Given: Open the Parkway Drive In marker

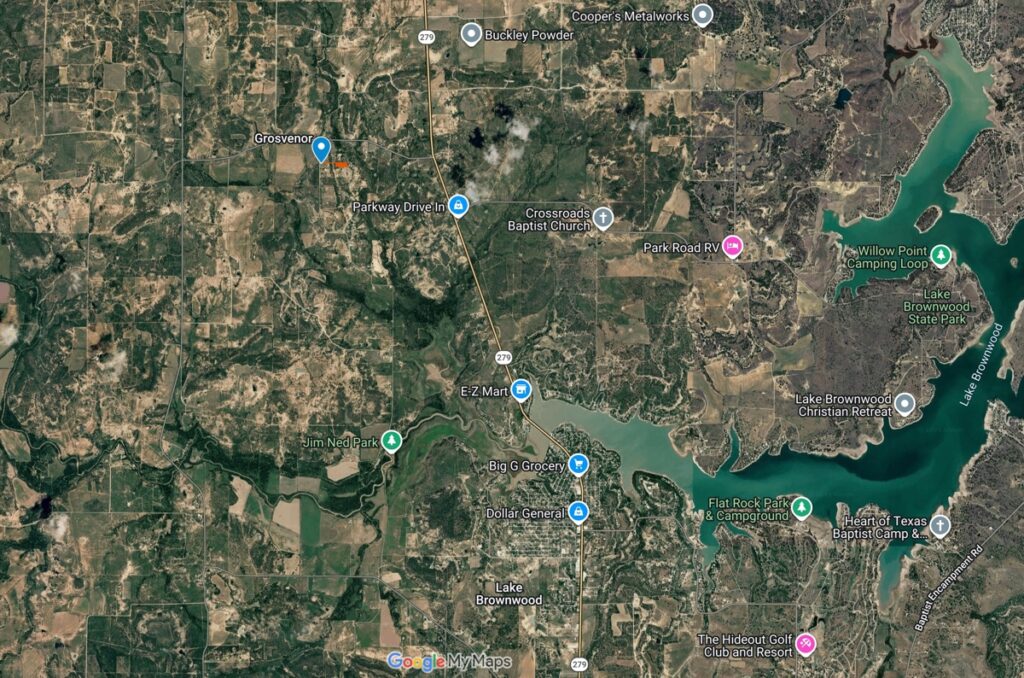Looking at the screenshot, I should [457, 204].
